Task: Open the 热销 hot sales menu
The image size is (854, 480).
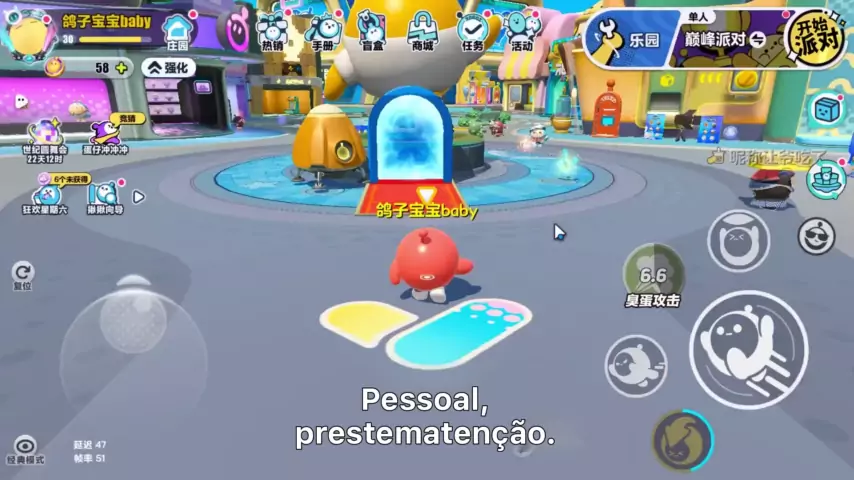Action: pos(272,33)
